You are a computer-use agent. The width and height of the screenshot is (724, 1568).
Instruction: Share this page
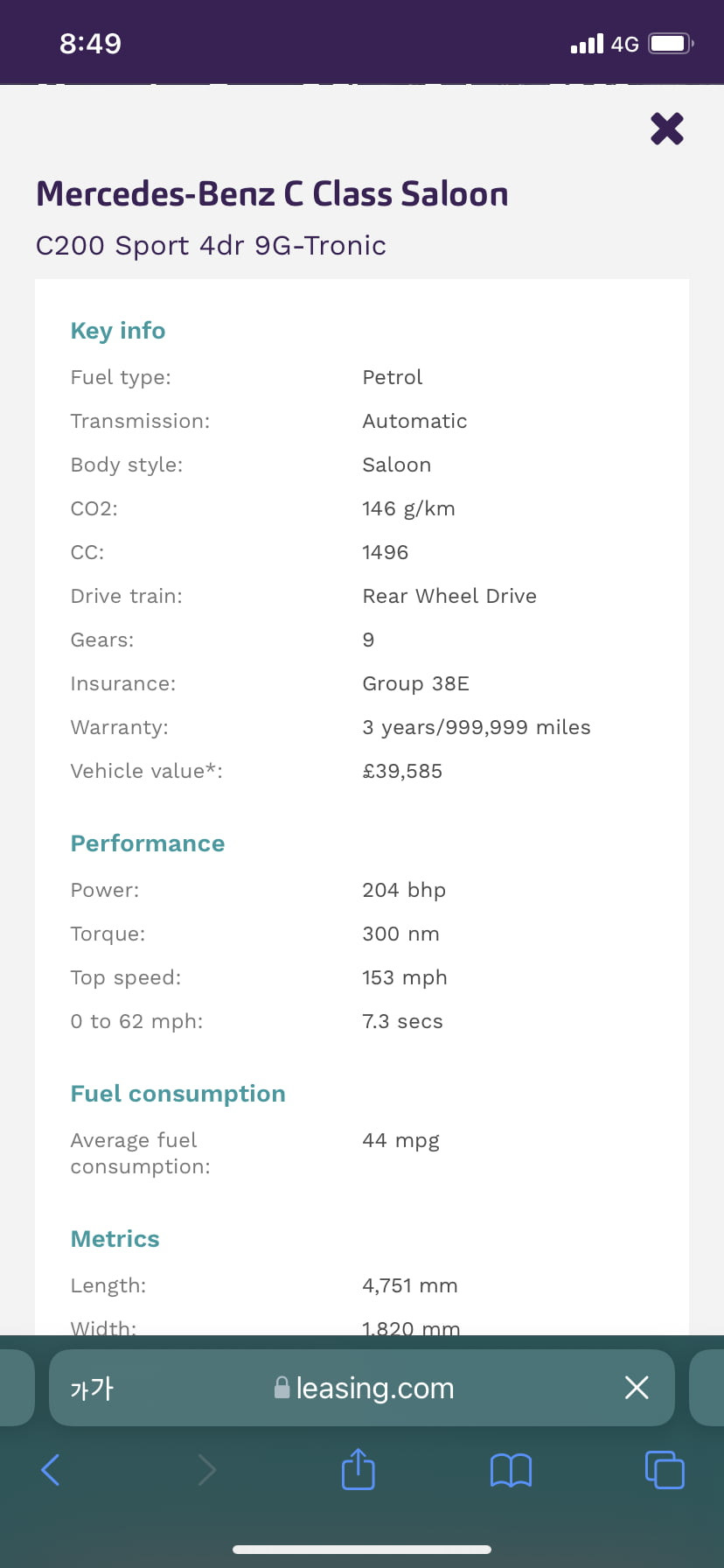359,1469
